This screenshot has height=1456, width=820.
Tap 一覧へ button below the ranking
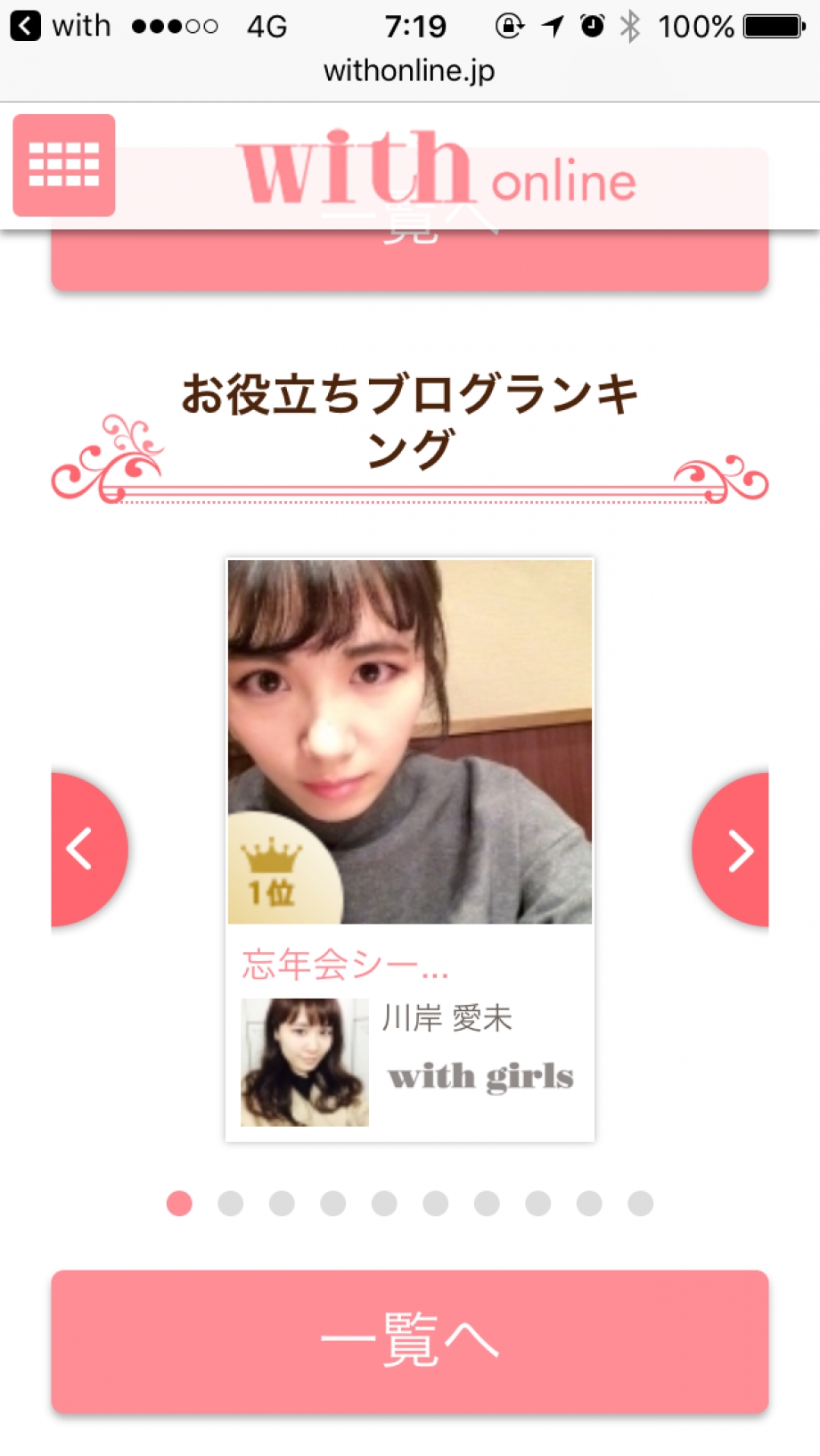tap(409, 1341)
